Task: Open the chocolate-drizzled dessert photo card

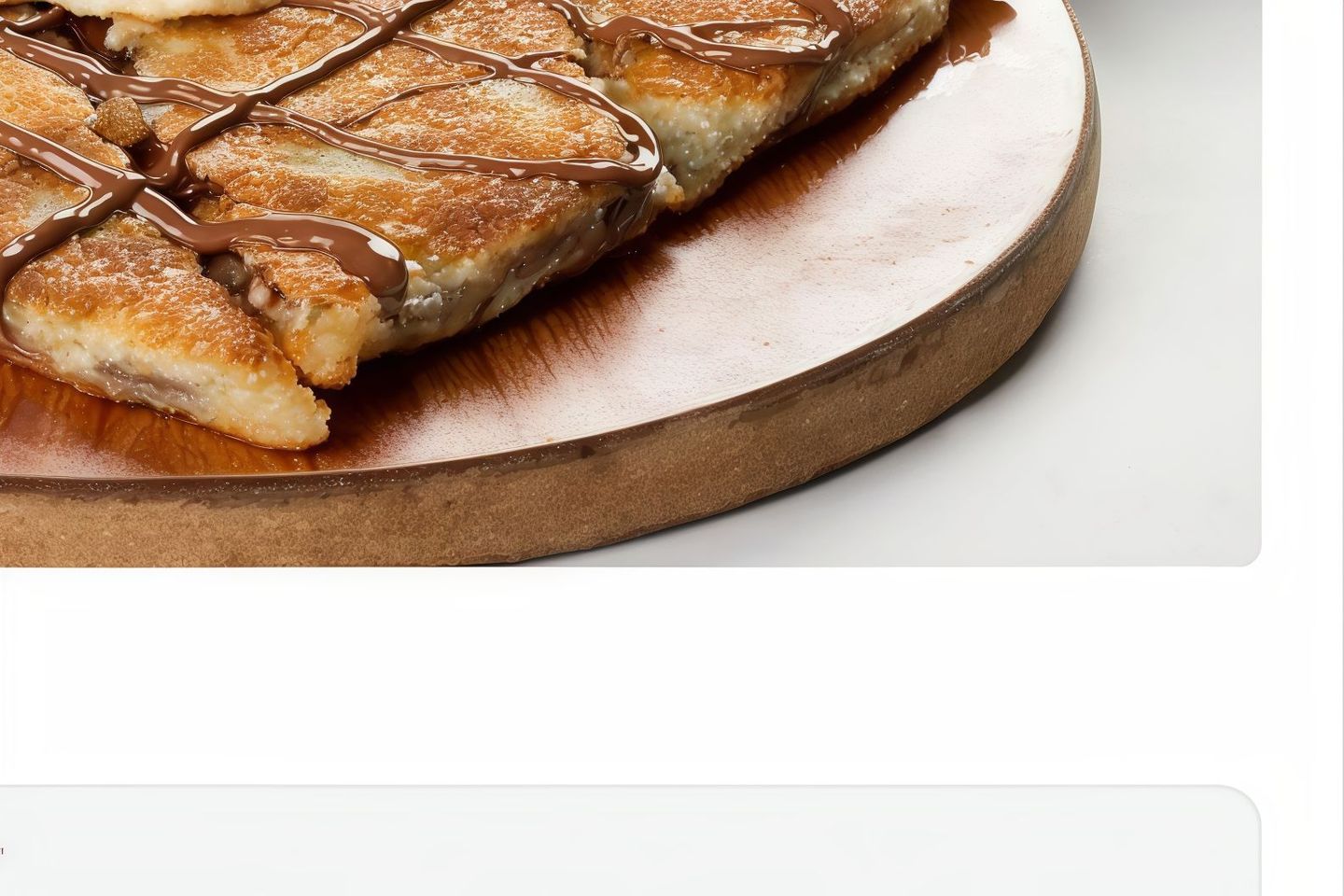Action: [630, 280]
